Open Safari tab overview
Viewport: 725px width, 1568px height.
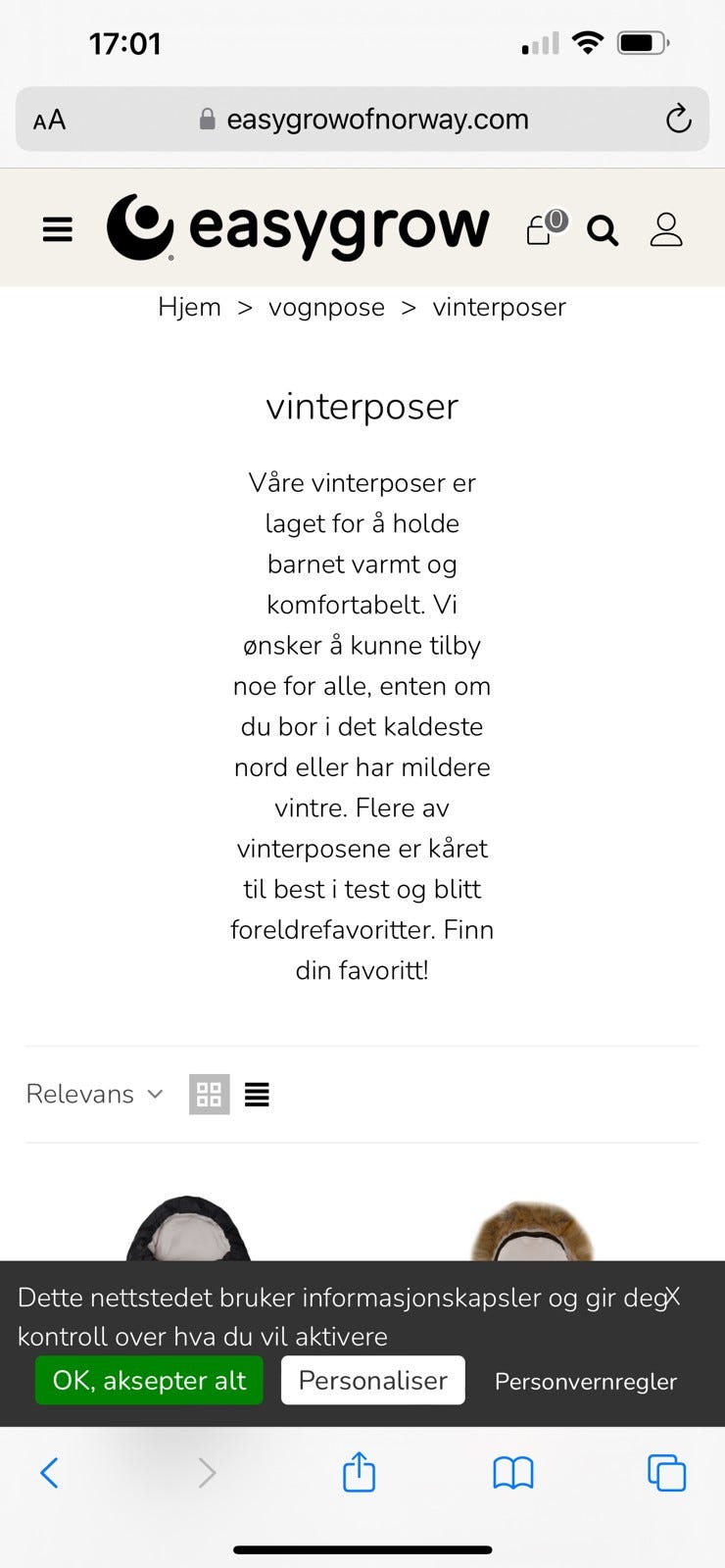(x=665, y=1472)
